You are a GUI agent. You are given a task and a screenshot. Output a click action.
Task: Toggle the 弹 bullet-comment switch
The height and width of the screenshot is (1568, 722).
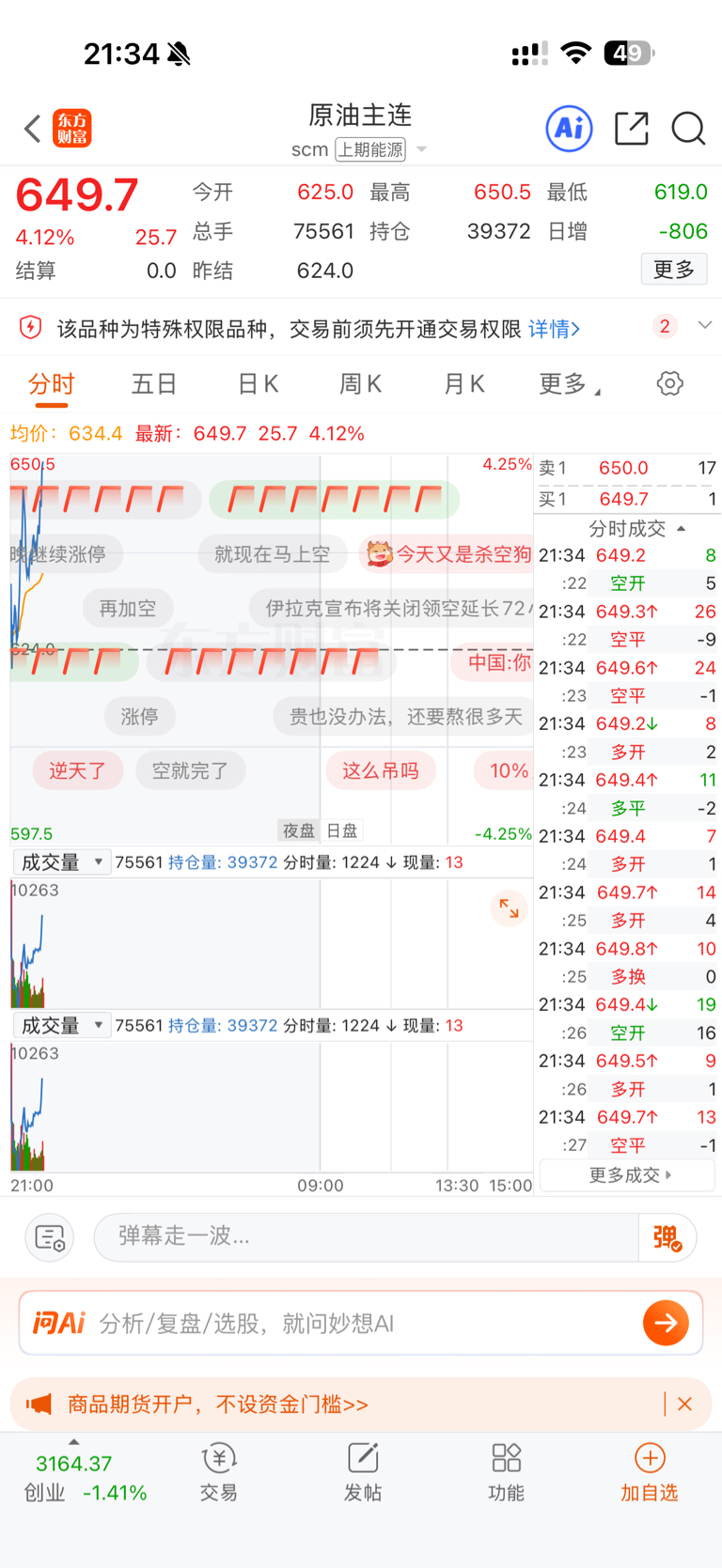coord(667,1238)
